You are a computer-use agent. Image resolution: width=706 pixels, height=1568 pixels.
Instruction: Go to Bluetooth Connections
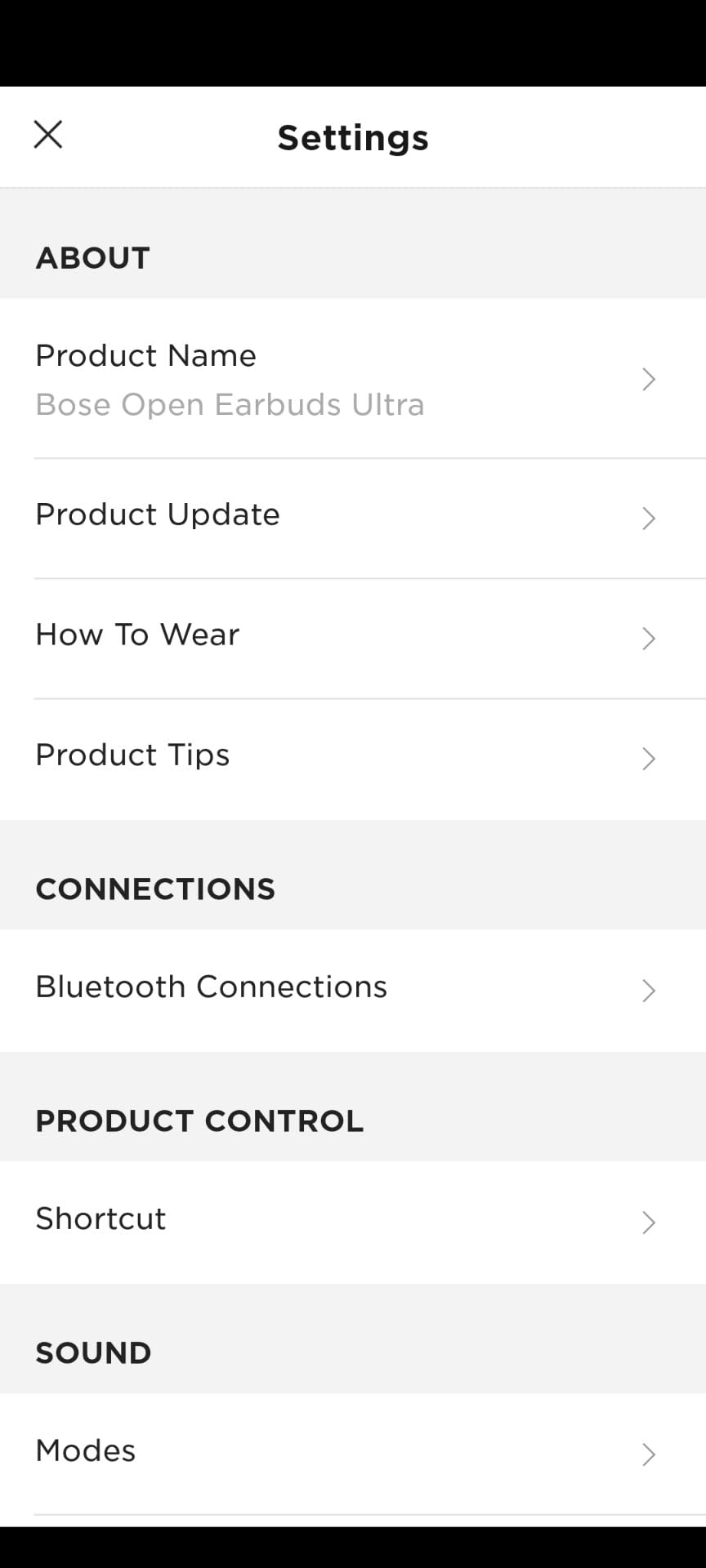[x=353, y=988]
